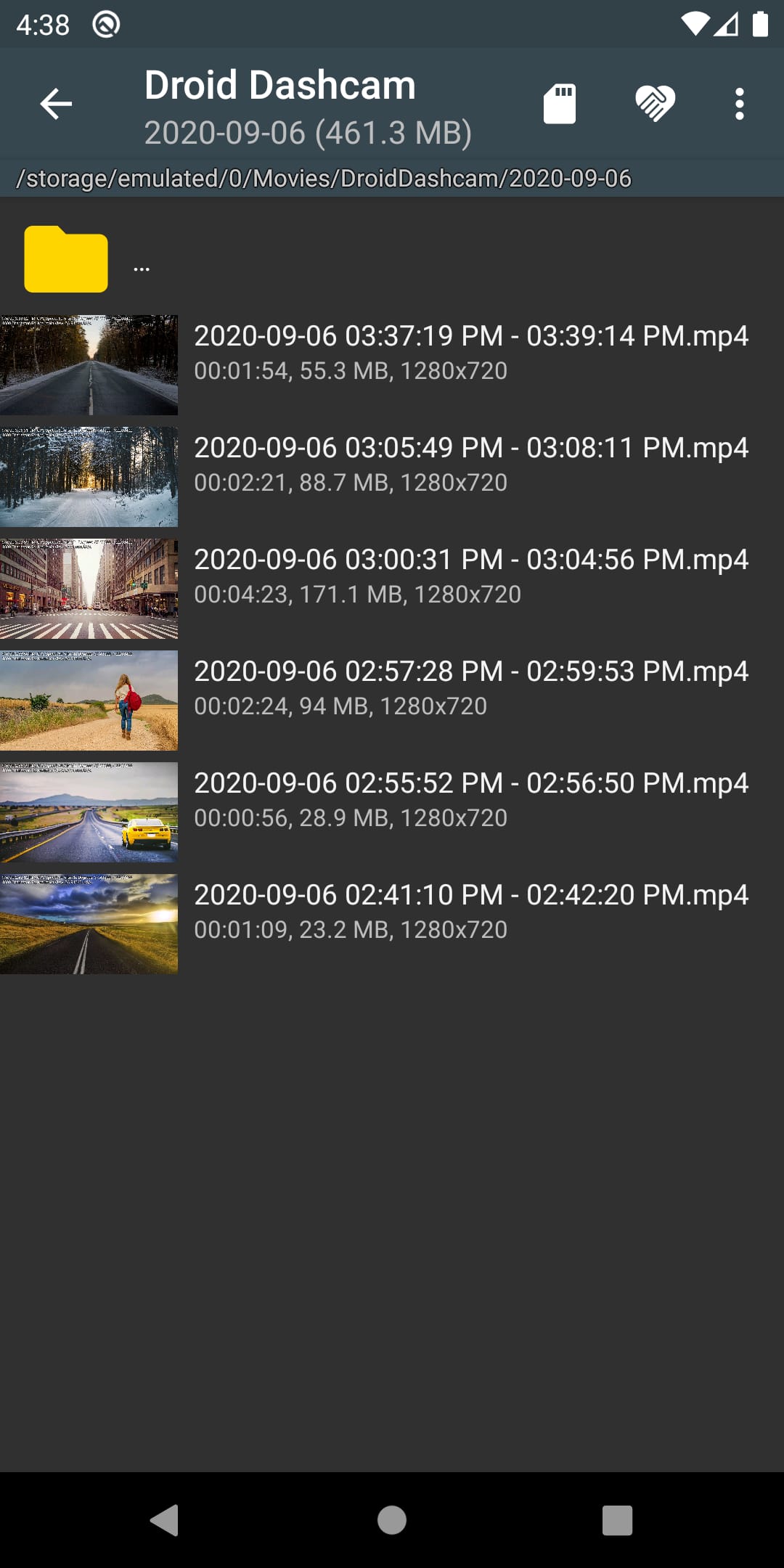Tap battery indicator in the status bar
The width and height of the screenshot is (784, 1568).
760,24
